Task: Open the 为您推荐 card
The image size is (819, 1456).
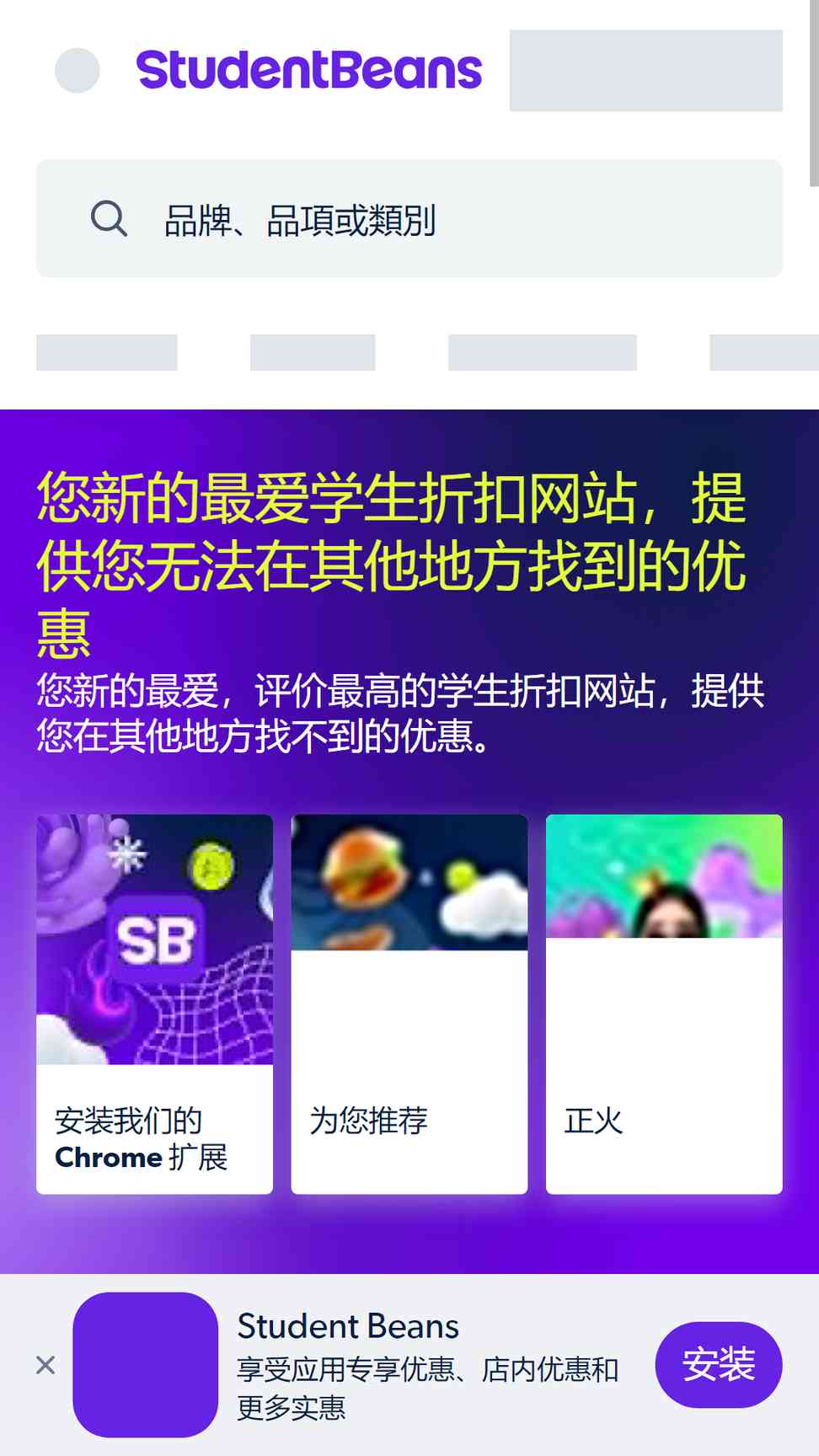Action: pyautogui.click(x=409, y=1004)
